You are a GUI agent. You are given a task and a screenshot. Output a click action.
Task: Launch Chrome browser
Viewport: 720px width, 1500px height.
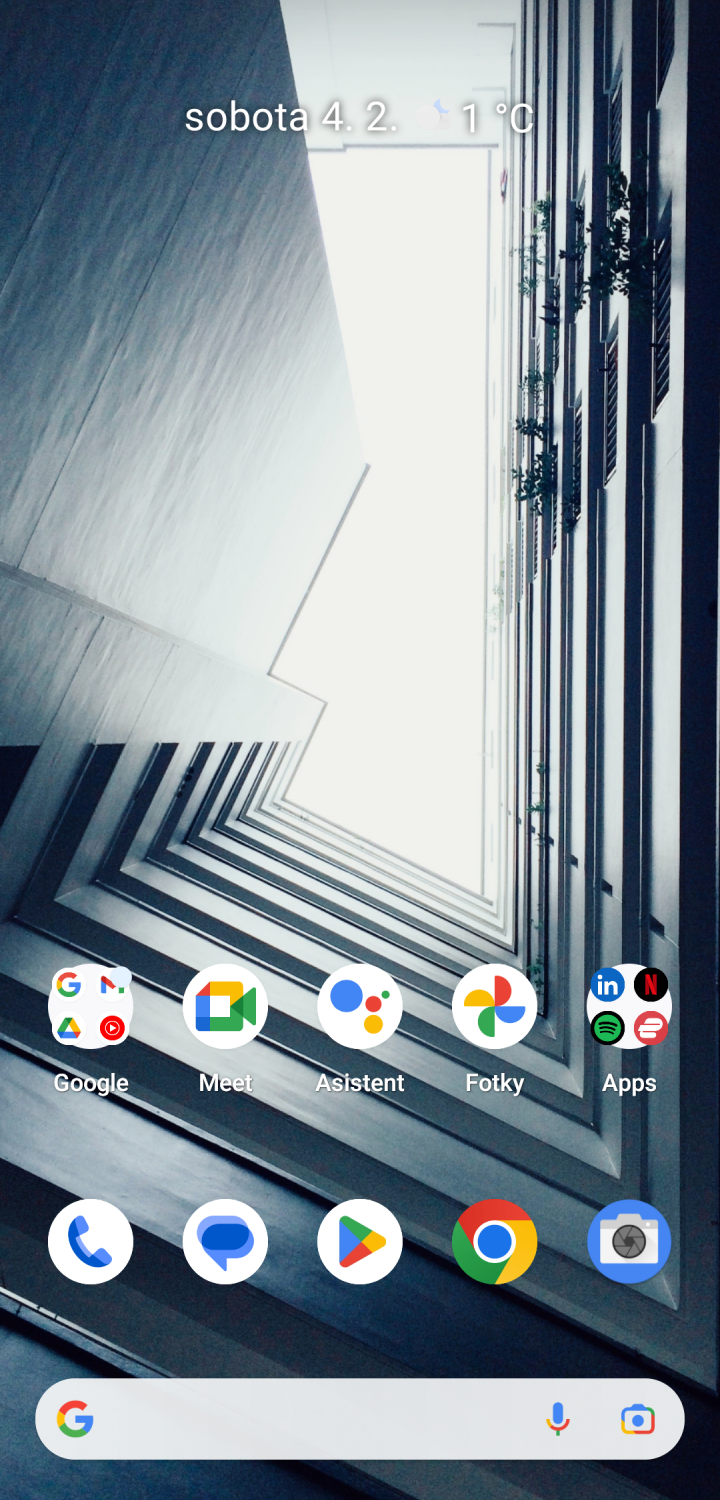coord(495,1241)
